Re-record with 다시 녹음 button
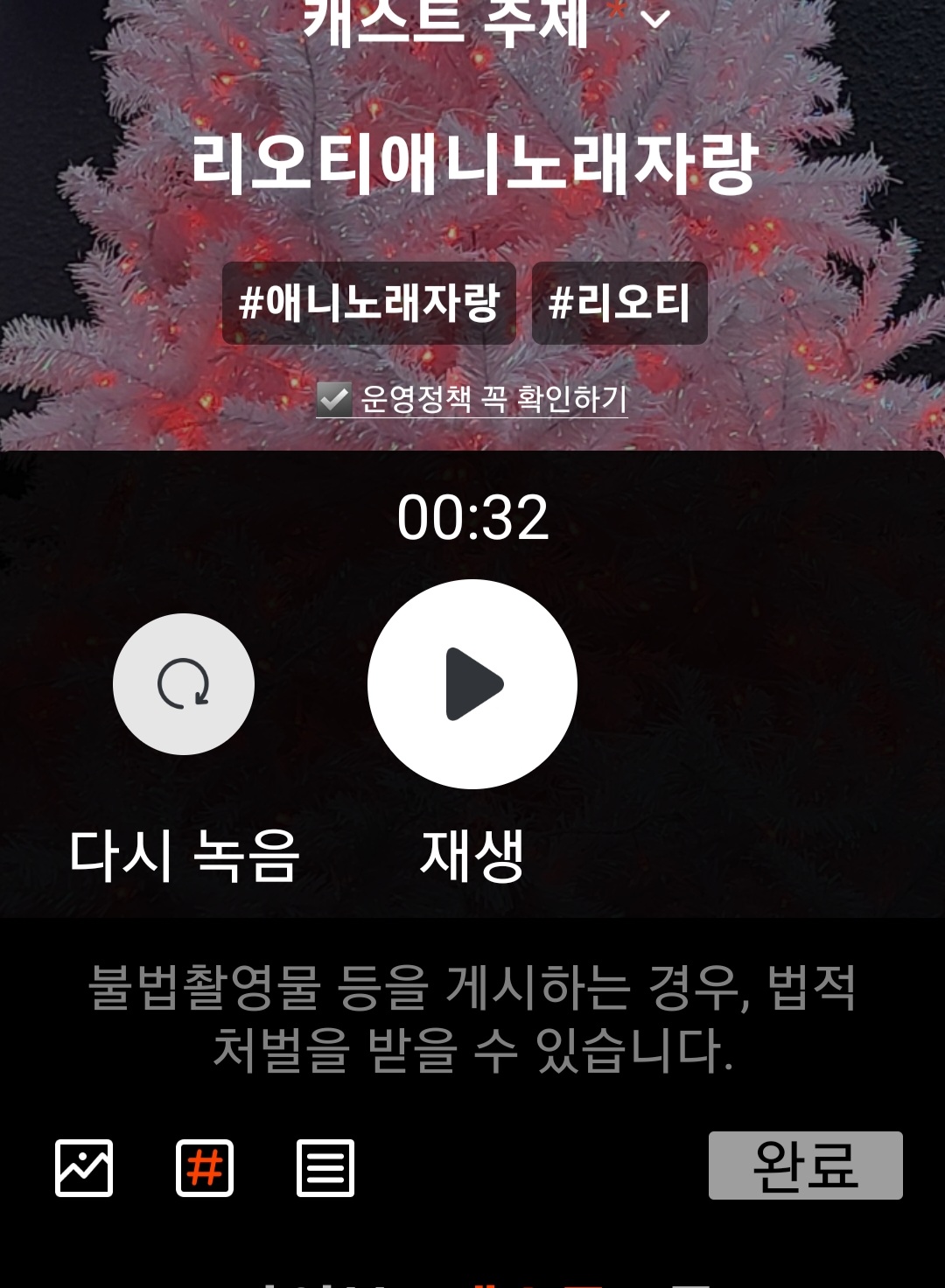Image resolution: width=945 pixels, height=1288 pixels. coord(184,683)
